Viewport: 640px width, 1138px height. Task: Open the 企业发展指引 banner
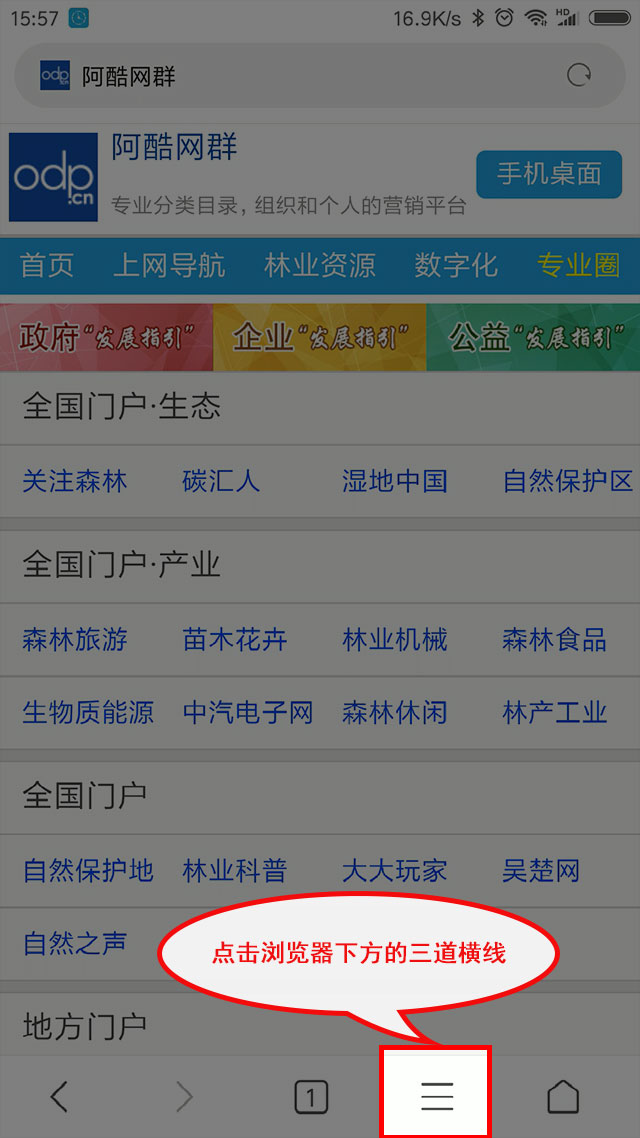pos(319,338)
